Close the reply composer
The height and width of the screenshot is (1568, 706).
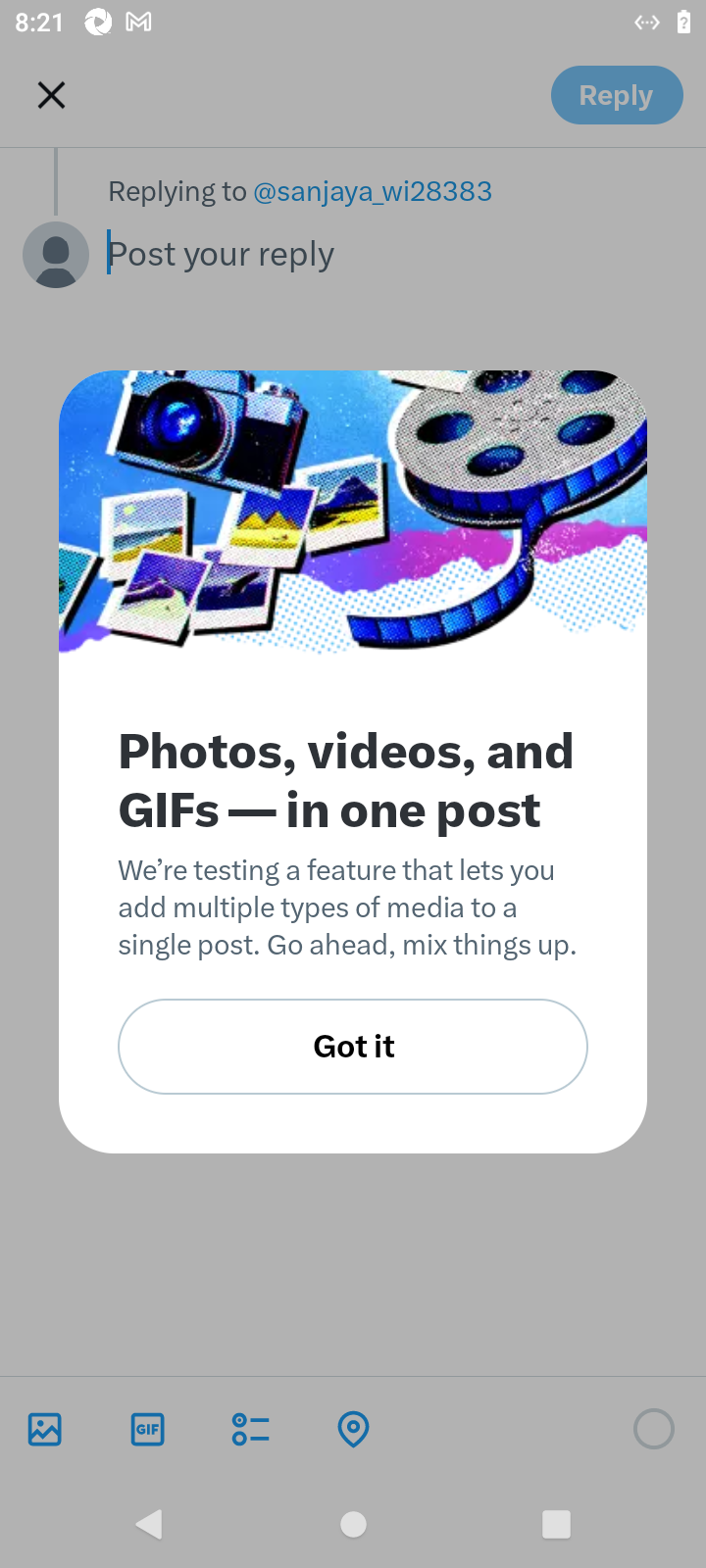51,95
